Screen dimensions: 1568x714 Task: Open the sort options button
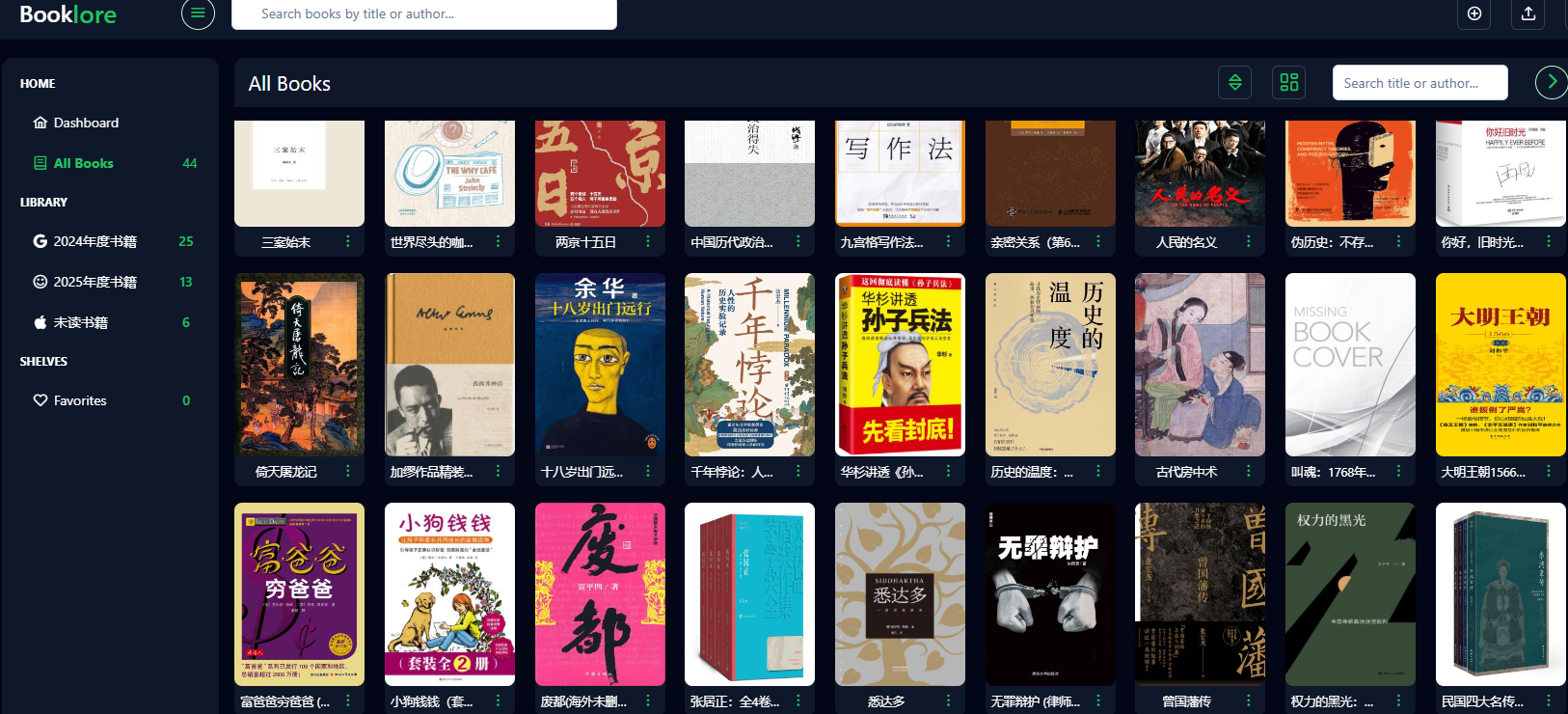1234,83
